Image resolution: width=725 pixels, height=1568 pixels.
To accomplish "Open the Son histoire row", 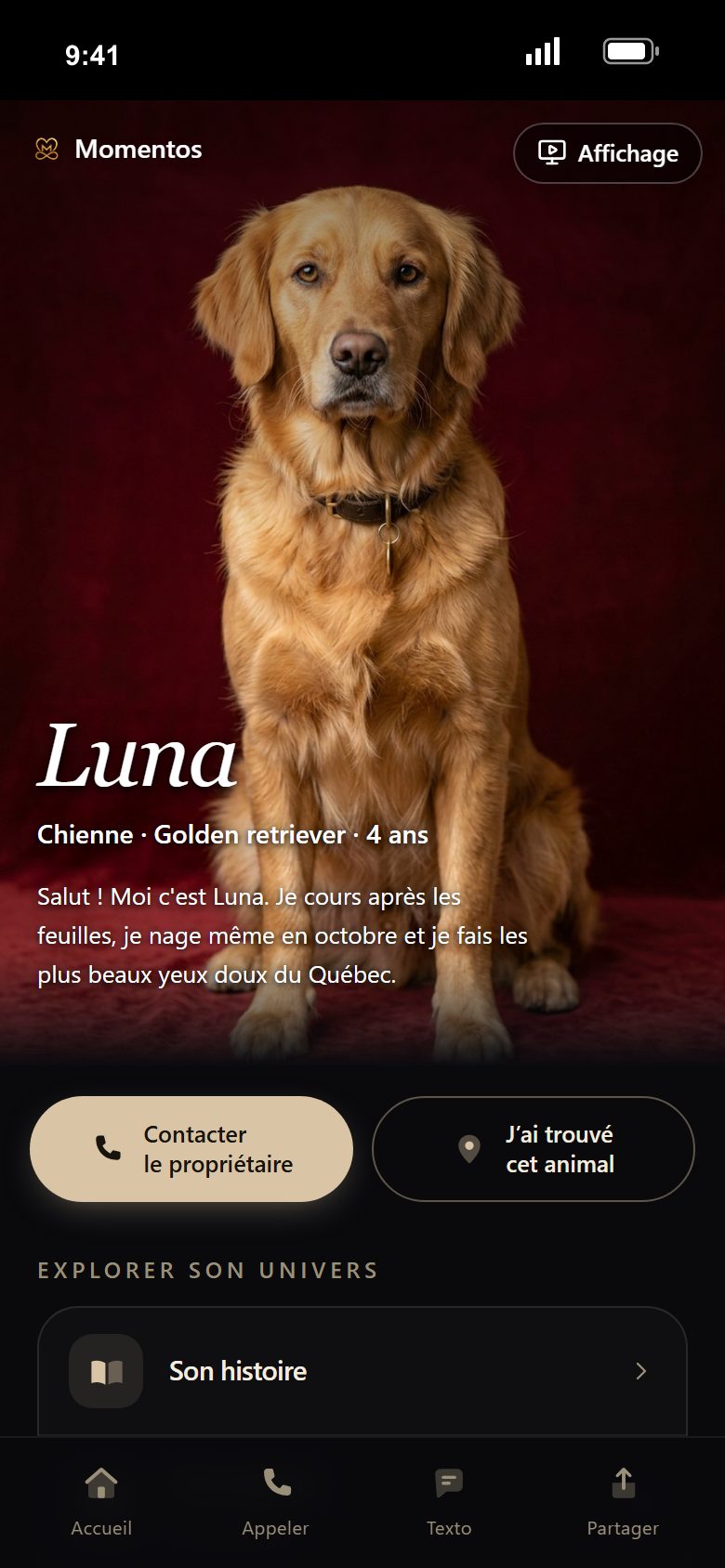I will [362, 1371].
